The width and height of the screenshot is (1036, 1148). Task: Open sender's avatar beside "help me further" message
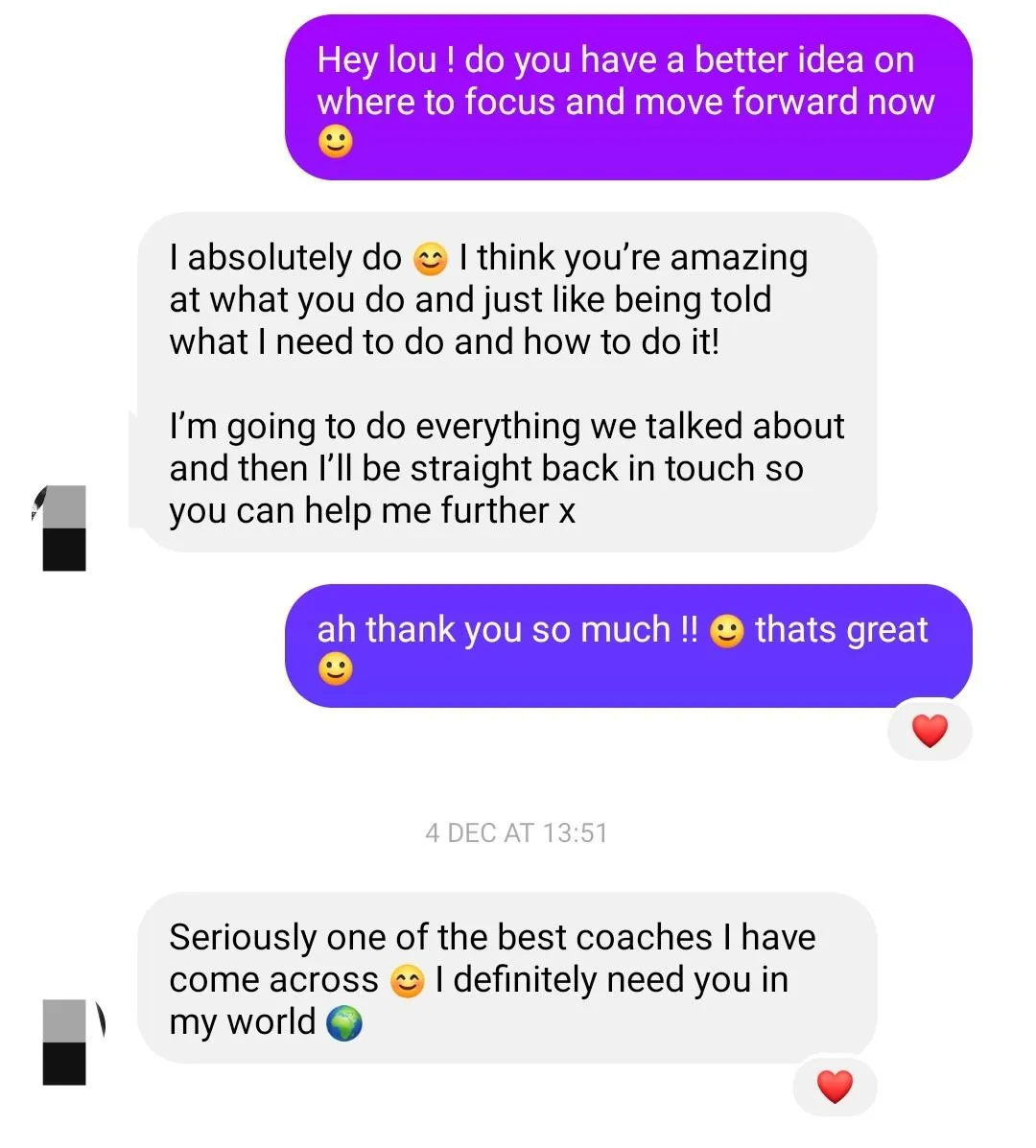pyautogui.click(x=63, y=527)
